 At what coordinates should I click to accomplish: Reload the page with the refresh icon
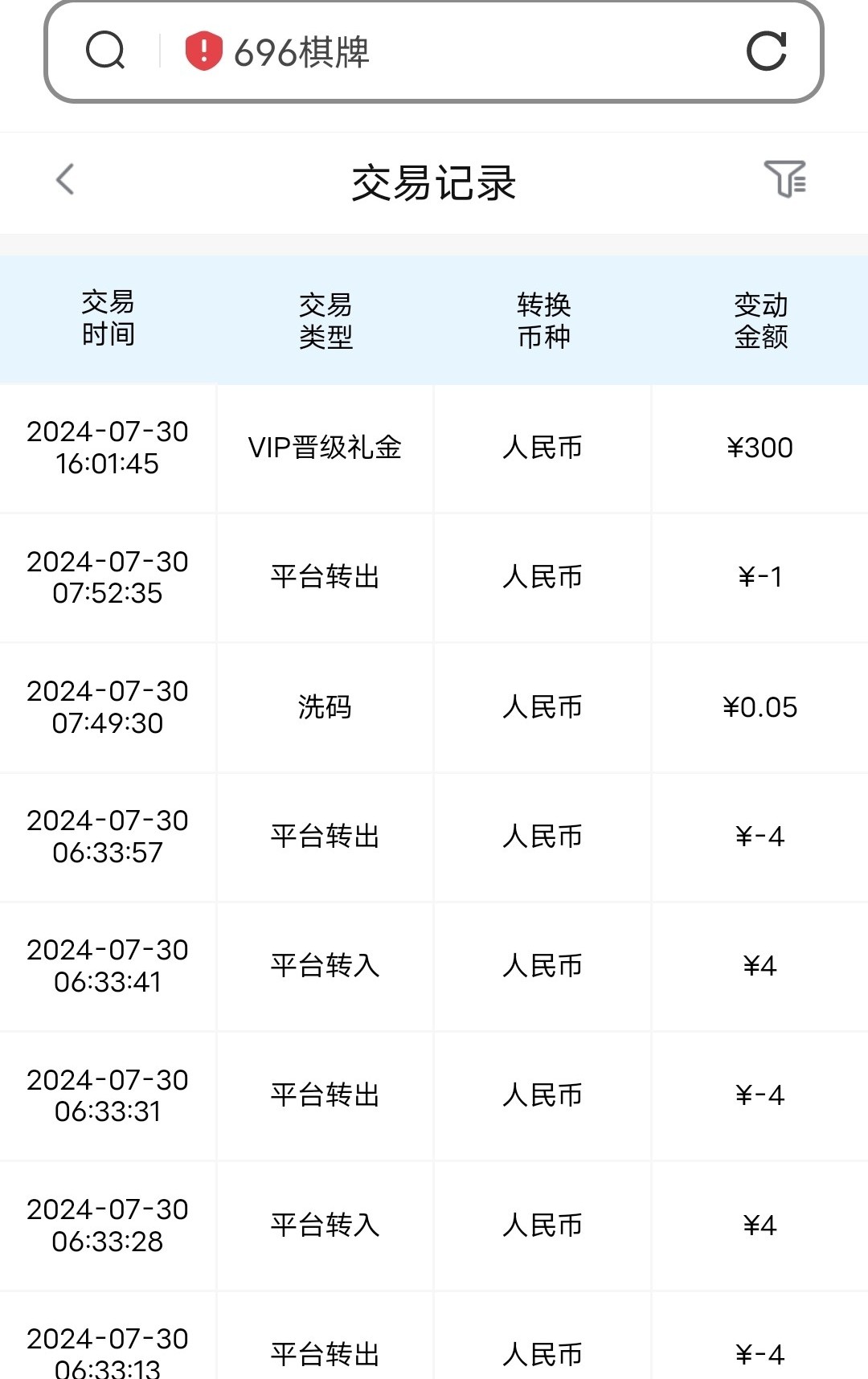tap(766, 51)
